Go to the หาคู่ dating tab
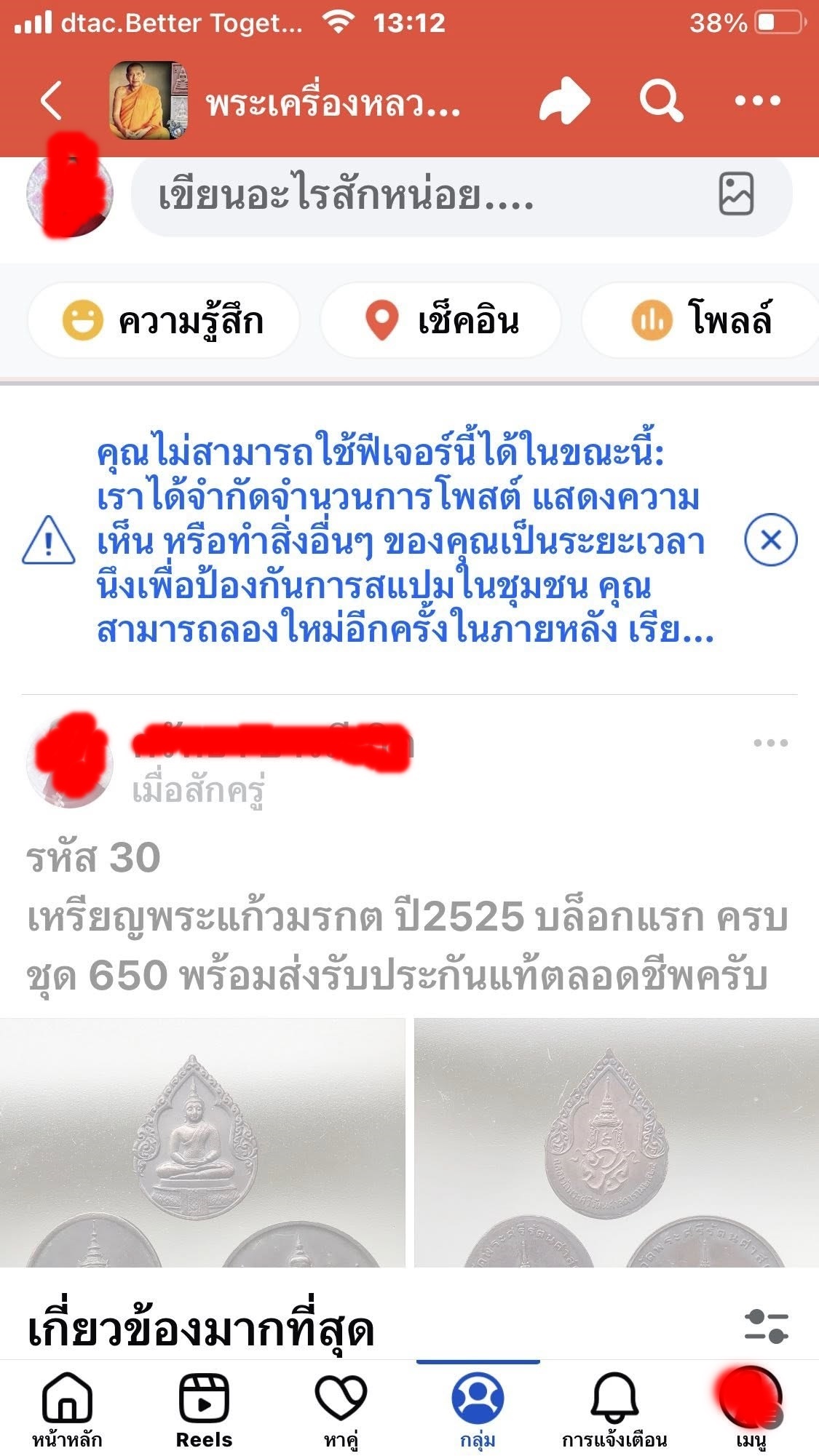 341,1409
